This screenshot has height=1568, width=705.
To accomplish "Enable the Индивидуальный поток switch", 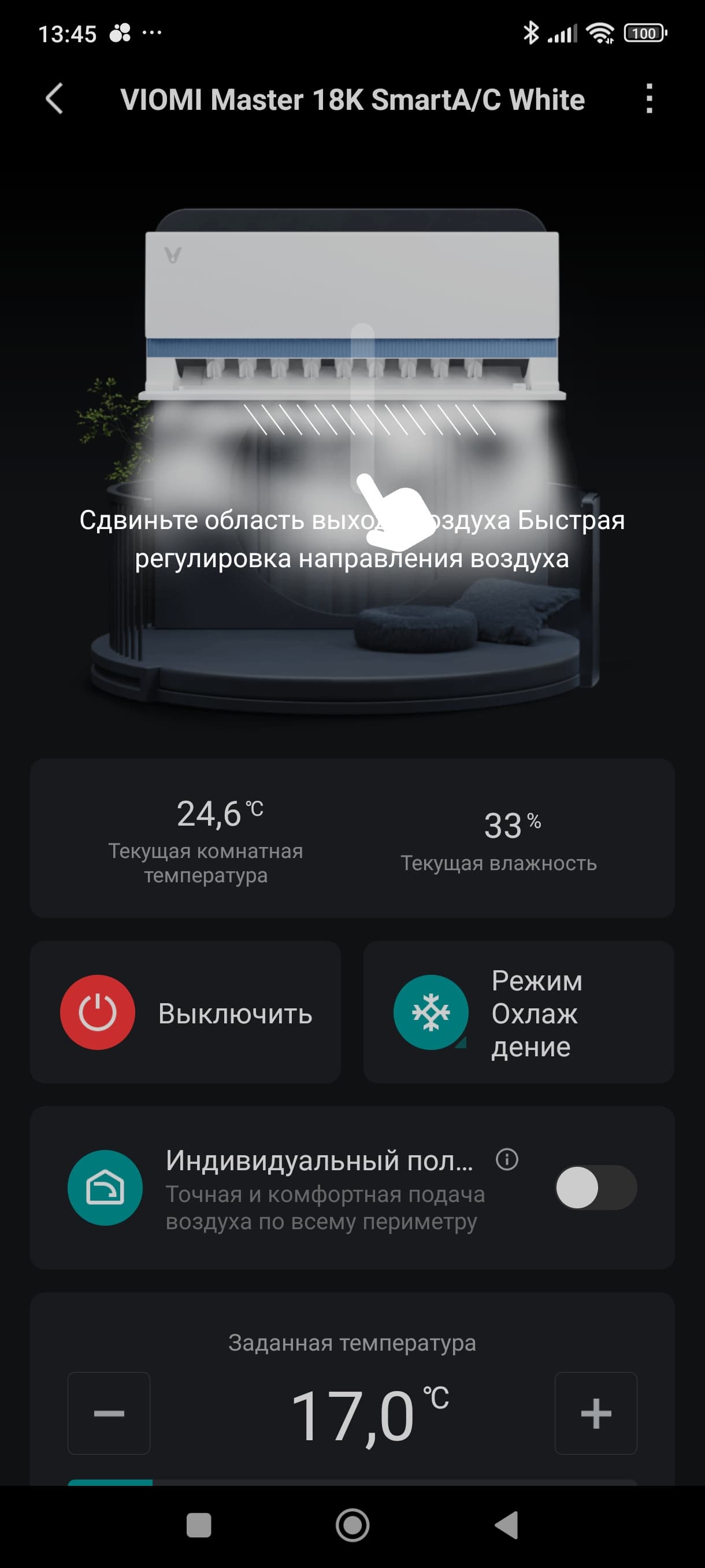I will click(596, 1188).
